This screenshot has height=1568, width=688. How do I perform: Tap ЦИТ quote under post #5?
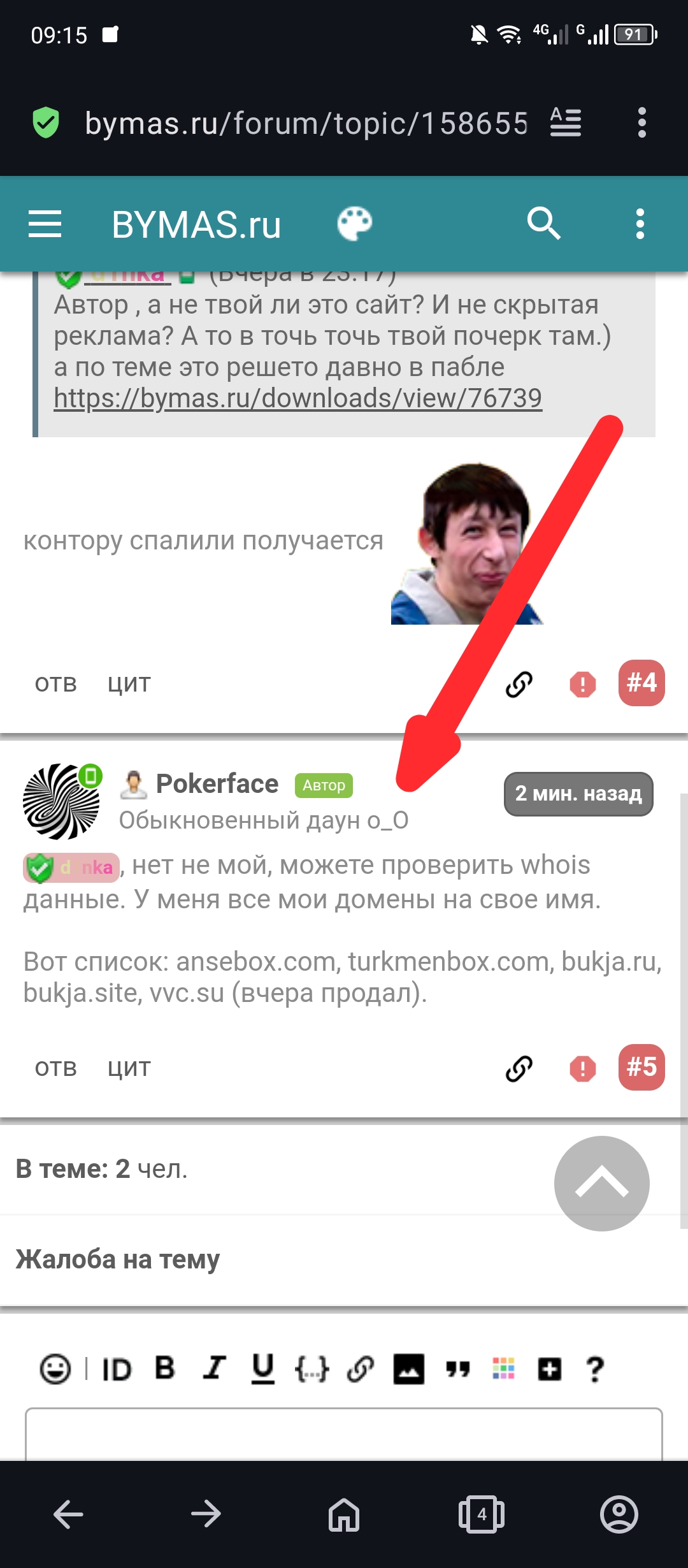[129, 1068]
